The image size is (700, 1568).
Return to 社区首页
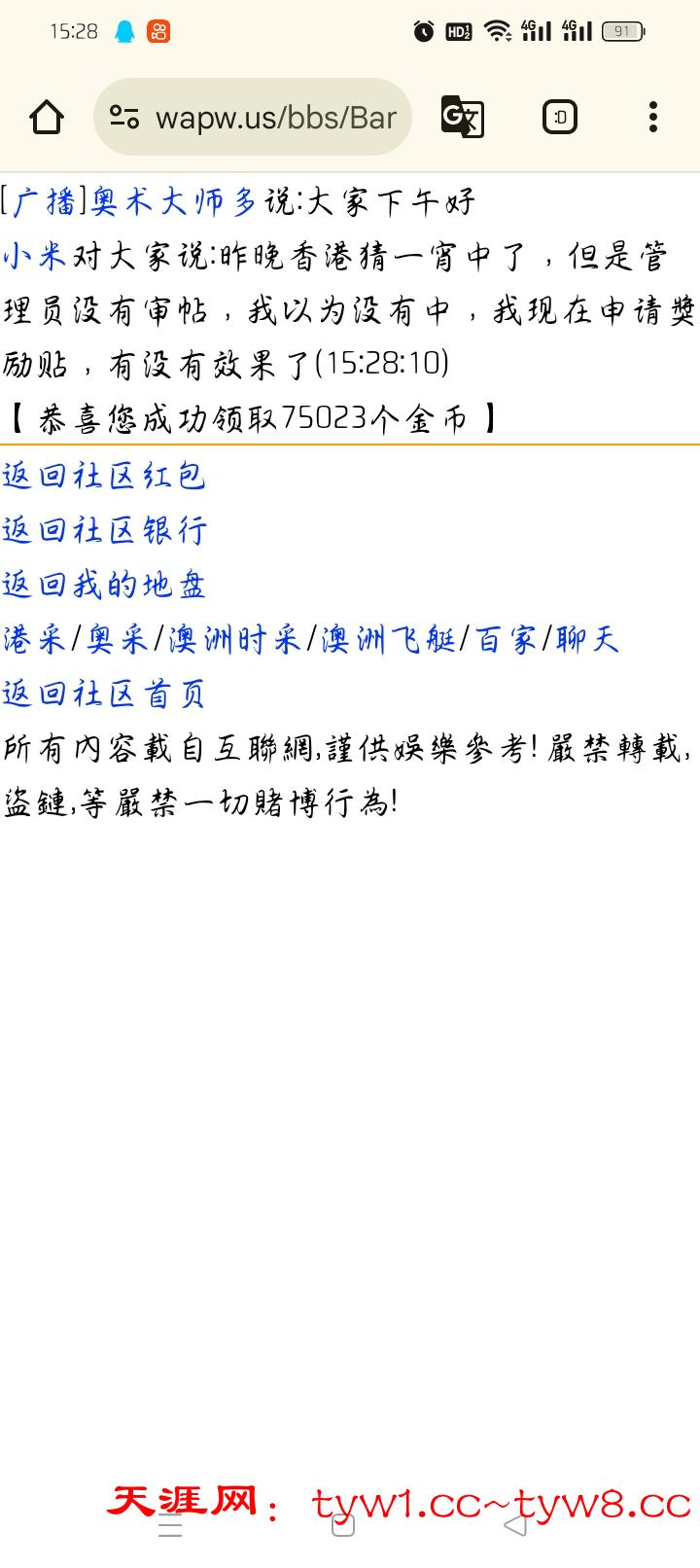tap(104, 694)
